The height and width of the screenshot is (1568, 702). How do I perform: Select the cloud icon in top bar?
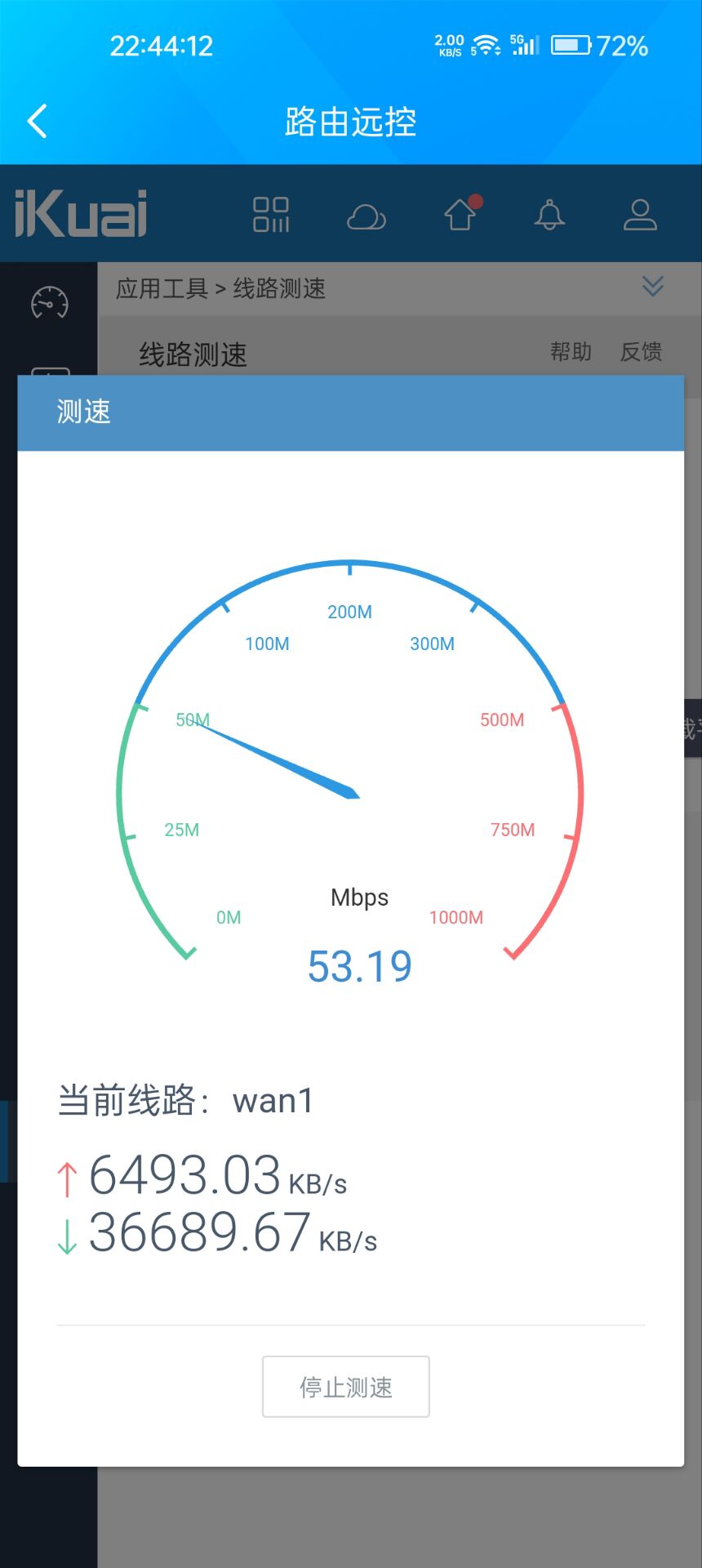(367, 215)
